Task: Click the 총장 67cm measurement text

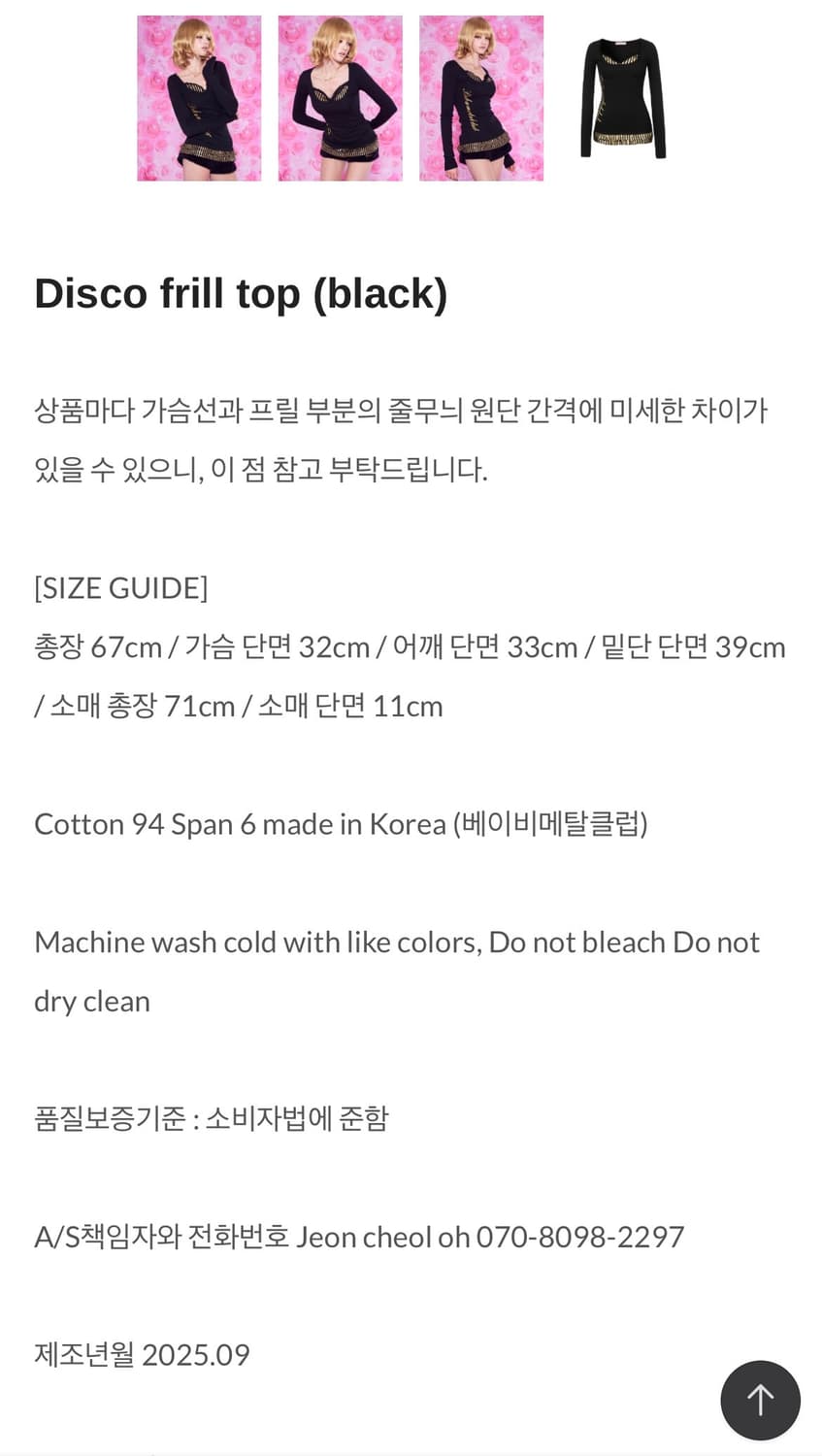Action: pyautogui.click(x=99, y=646)
